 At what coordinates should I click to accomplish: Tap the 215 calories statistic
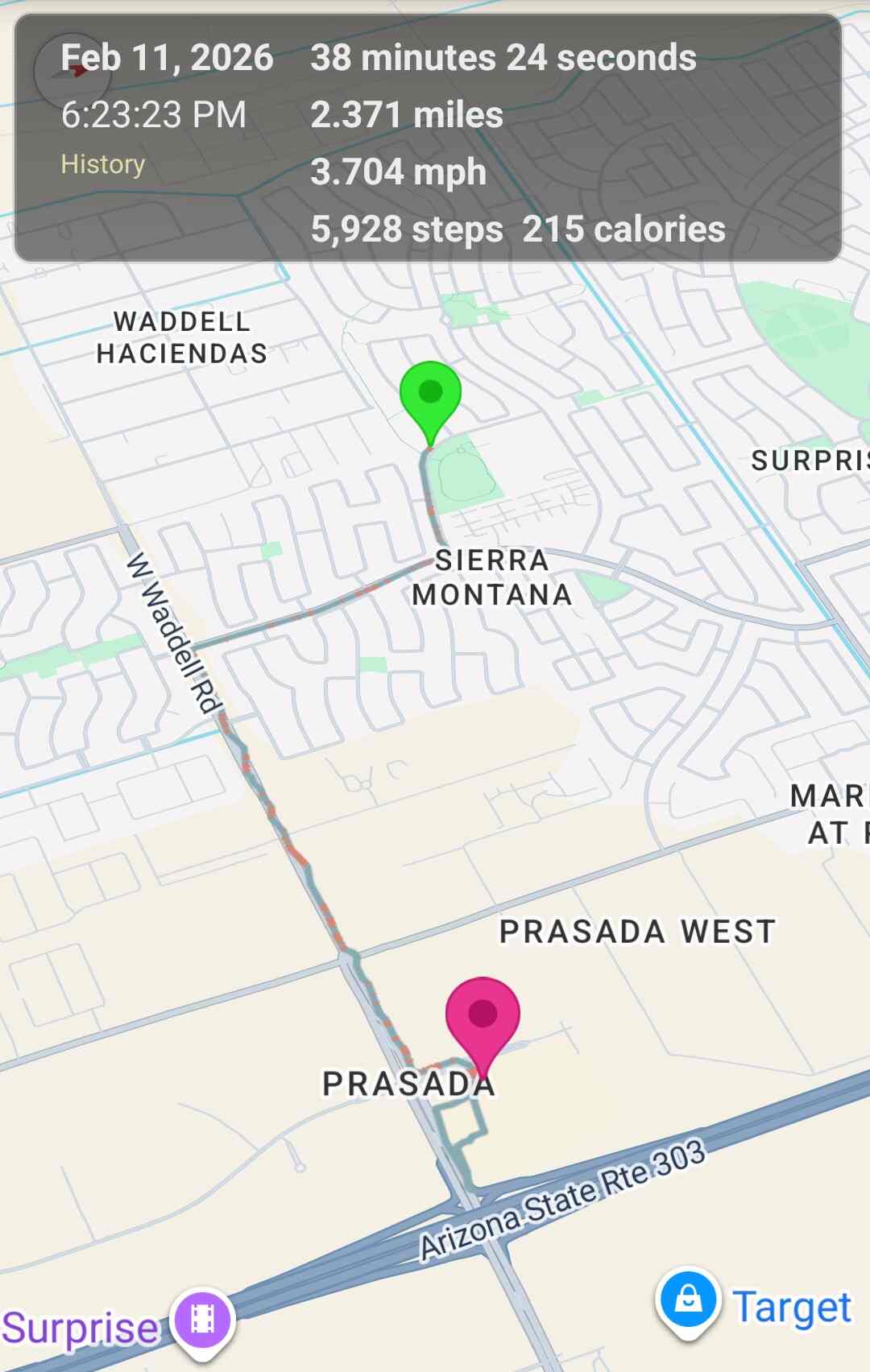pos(623,230)
